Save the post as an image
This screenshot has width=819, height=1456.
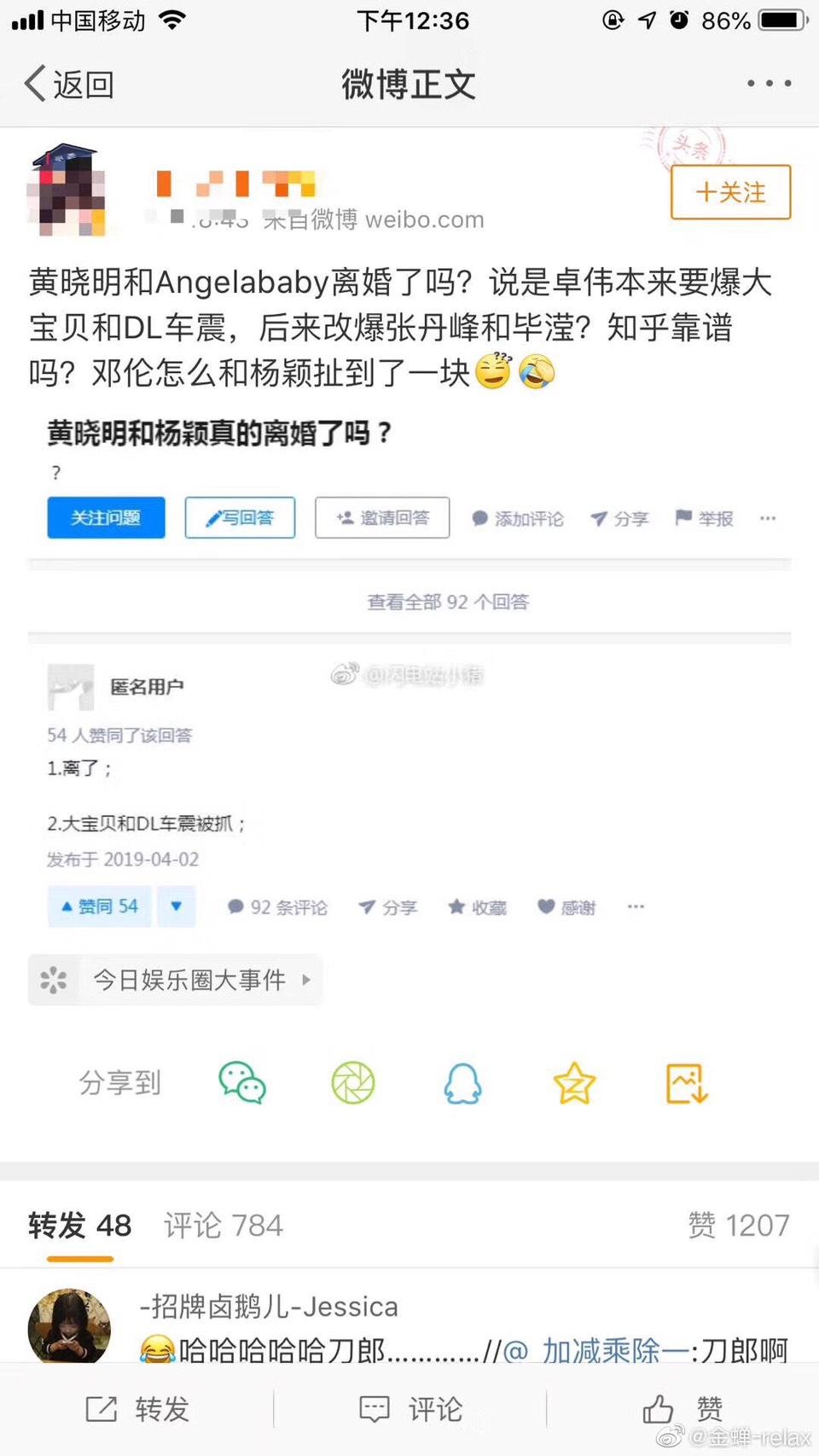(x=686, y=1083)
